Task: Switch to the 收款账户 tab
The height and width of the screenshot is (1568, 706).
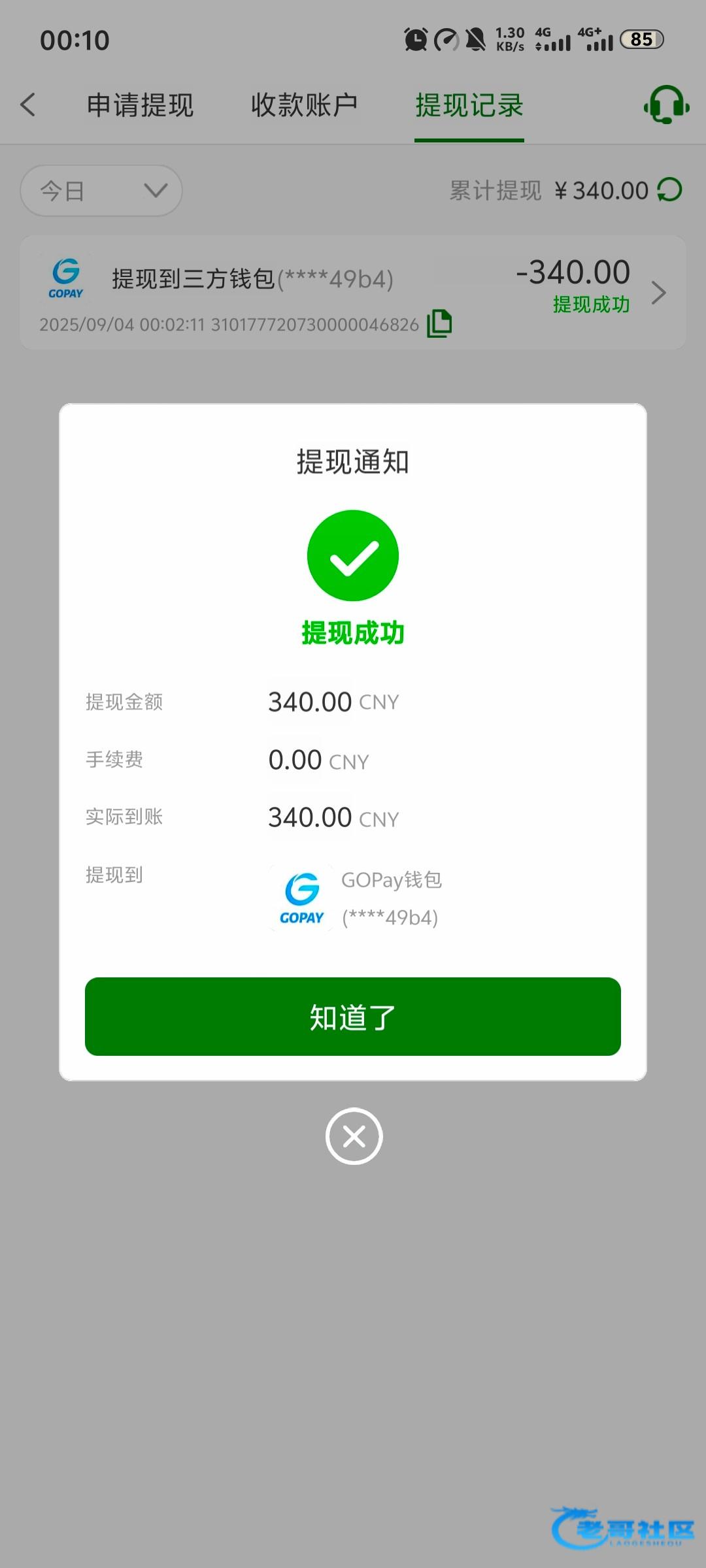Action: [x=305, y=105]
